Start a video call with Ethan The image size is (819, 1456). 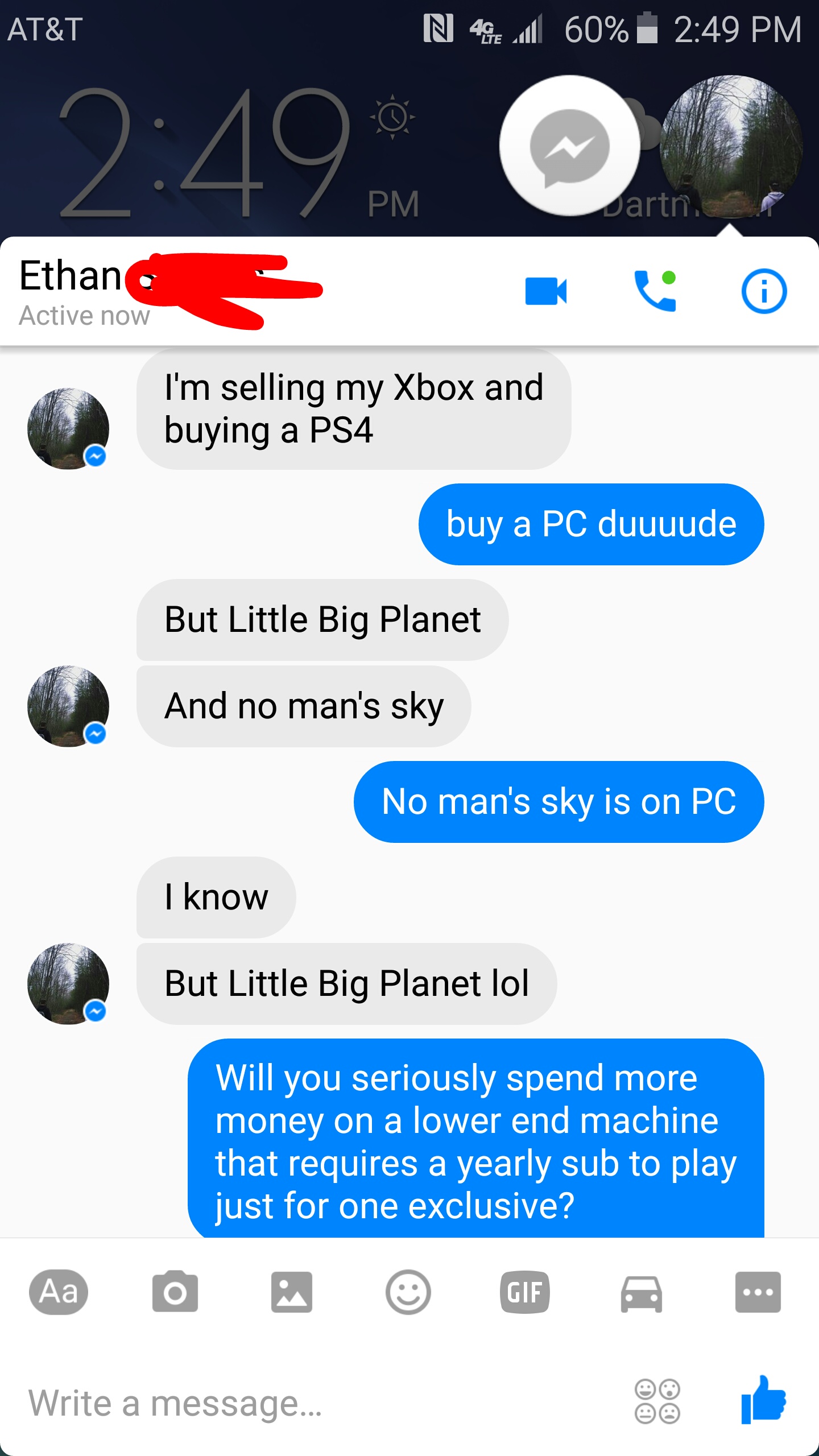(546, 291)
